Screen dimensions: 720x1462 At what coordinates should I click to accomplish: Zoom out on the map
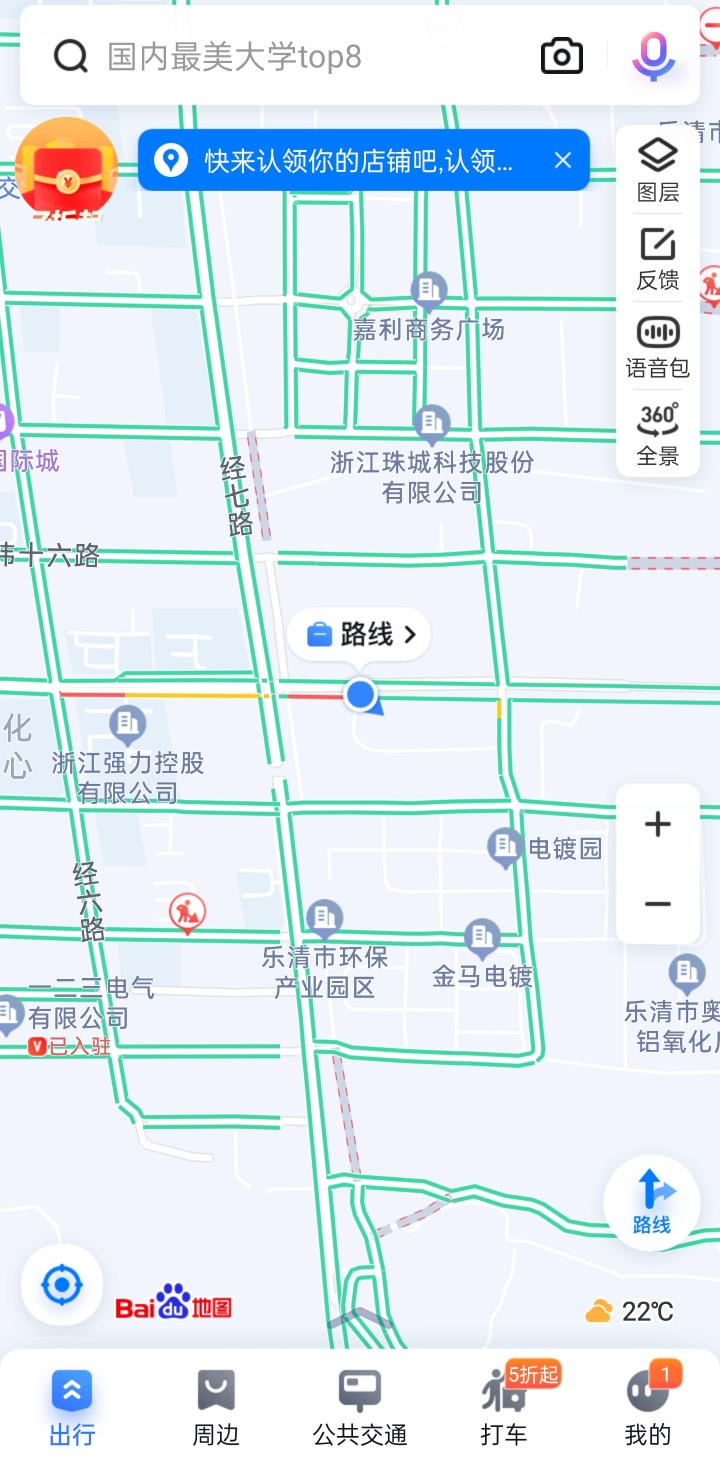(x=657, y=904)
